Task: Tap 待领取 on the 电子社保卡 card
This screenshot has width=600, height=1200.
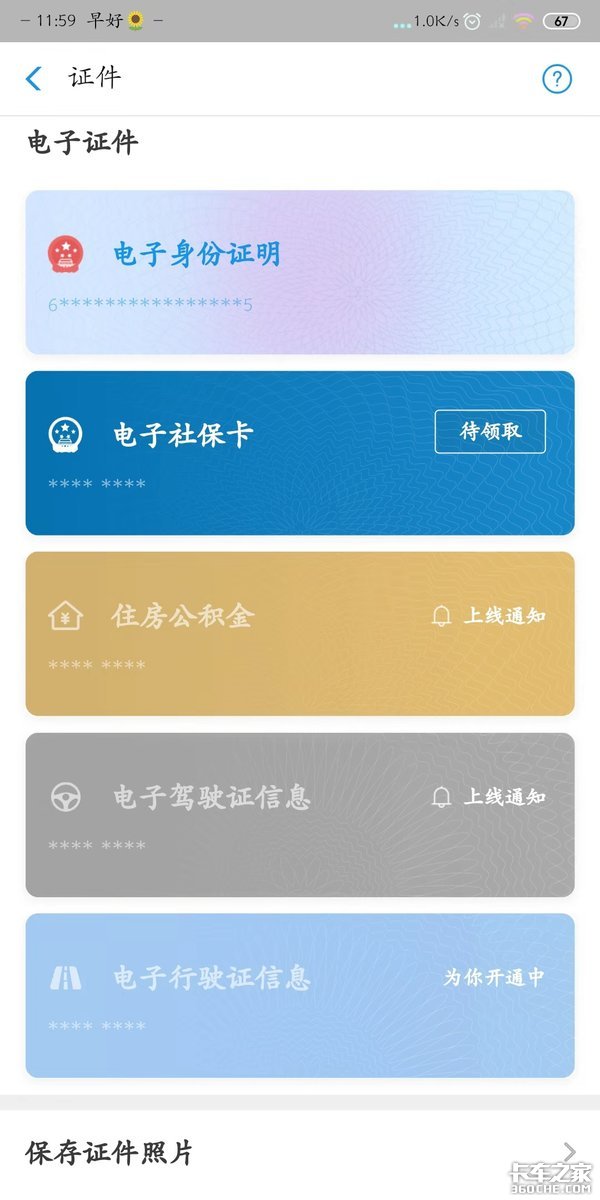Action: click(490, 432)
